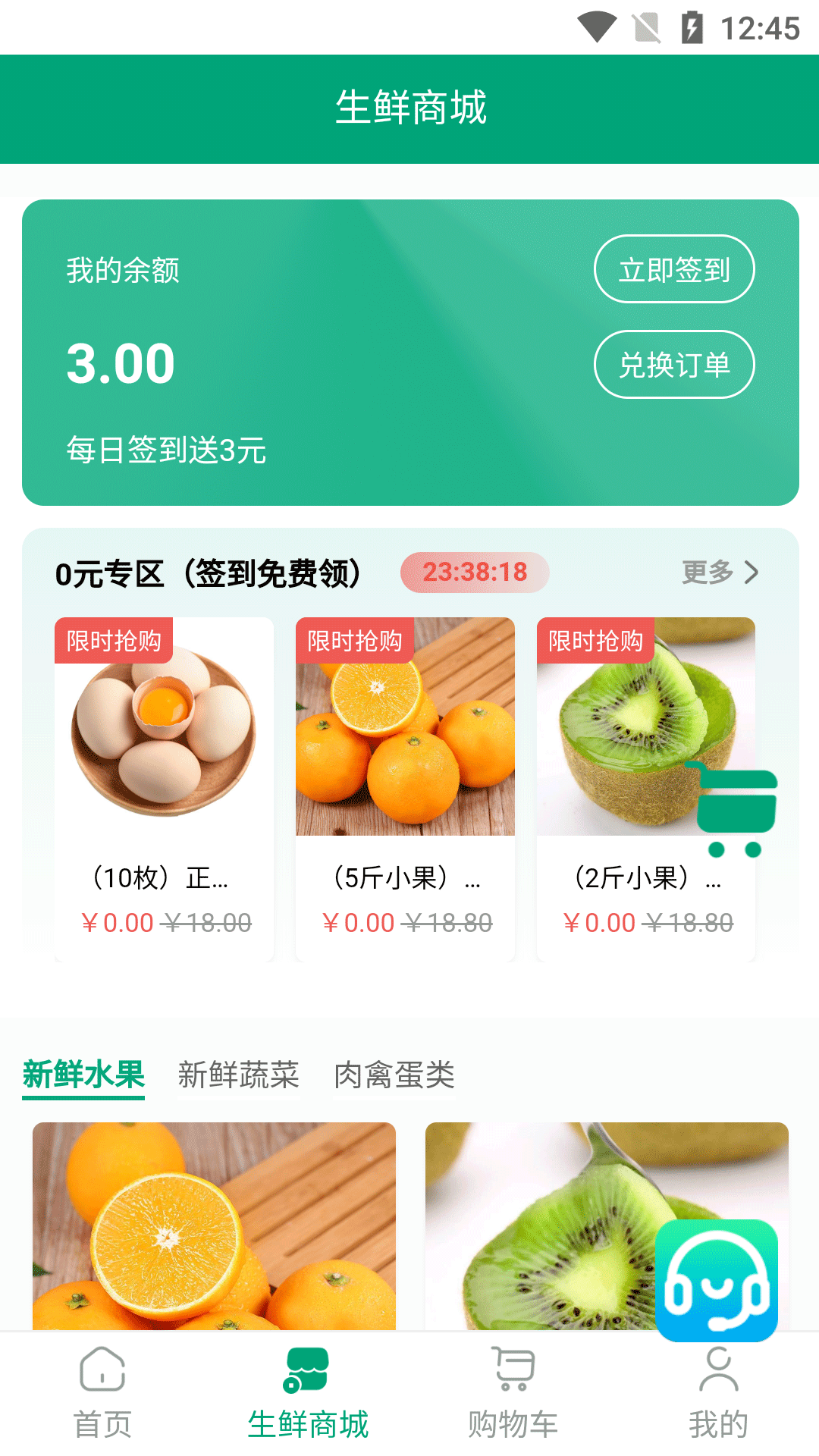
Task: Open the 我的 profile tab
Action: [717, 1392]
